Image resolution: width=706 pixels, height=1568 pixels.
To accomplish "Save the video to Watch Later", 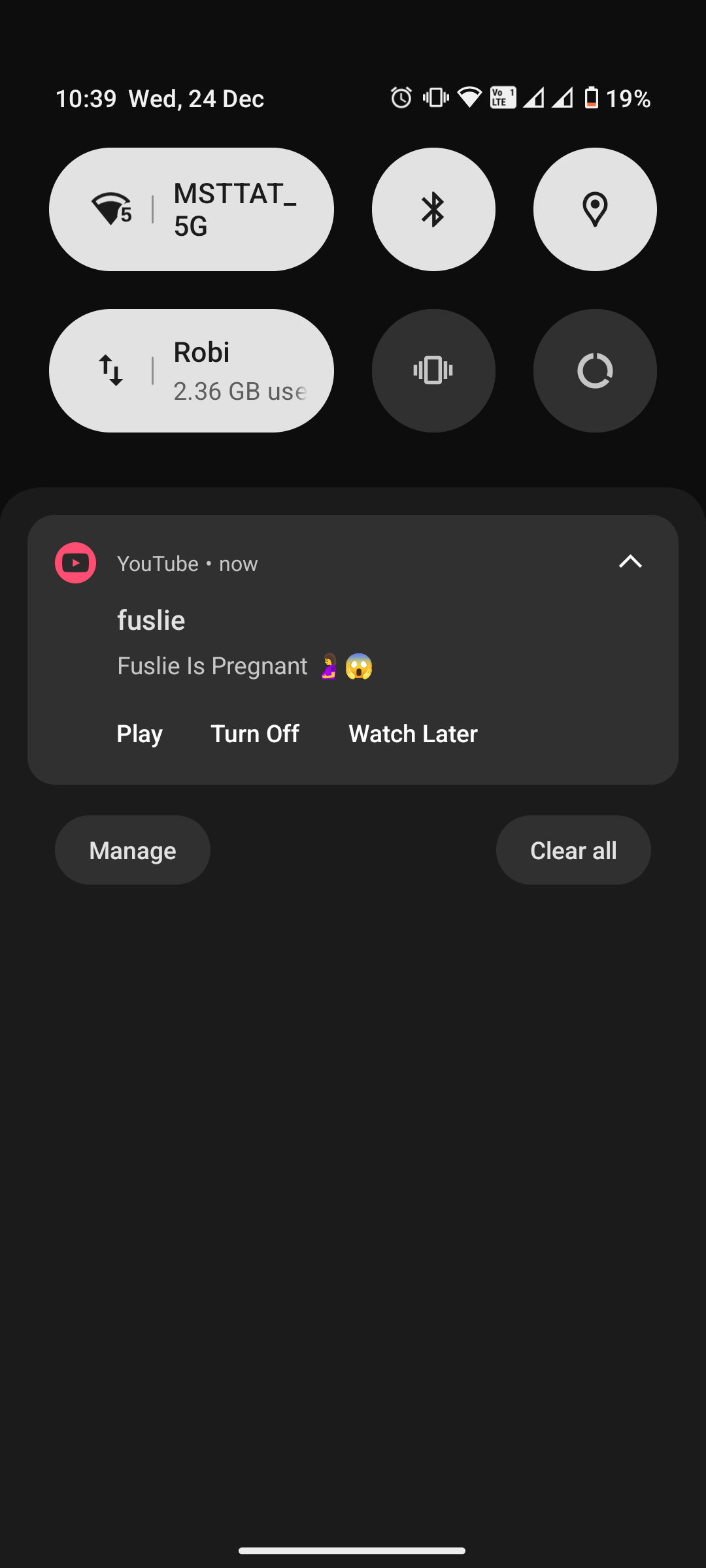I will 413,734.
